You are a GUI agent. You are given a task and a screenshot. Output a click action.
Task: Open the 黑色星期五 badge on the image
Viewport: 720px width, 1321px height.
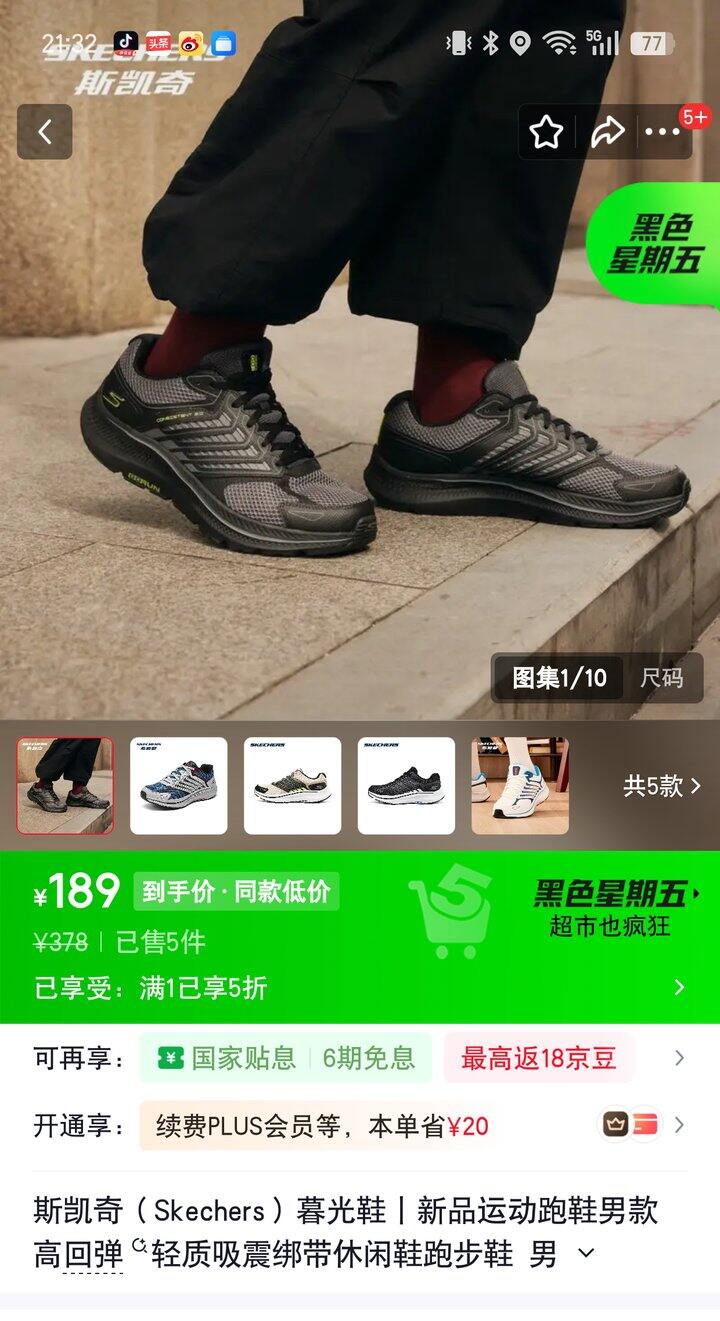655,243
